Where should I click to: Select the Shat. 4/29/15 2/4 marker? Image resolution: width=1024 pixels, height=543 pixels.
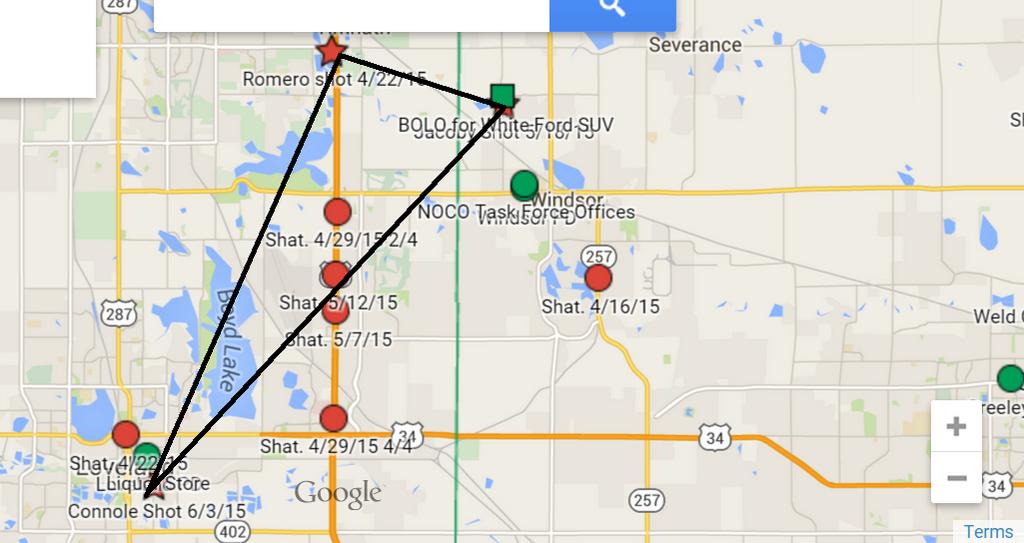[337, 212]
